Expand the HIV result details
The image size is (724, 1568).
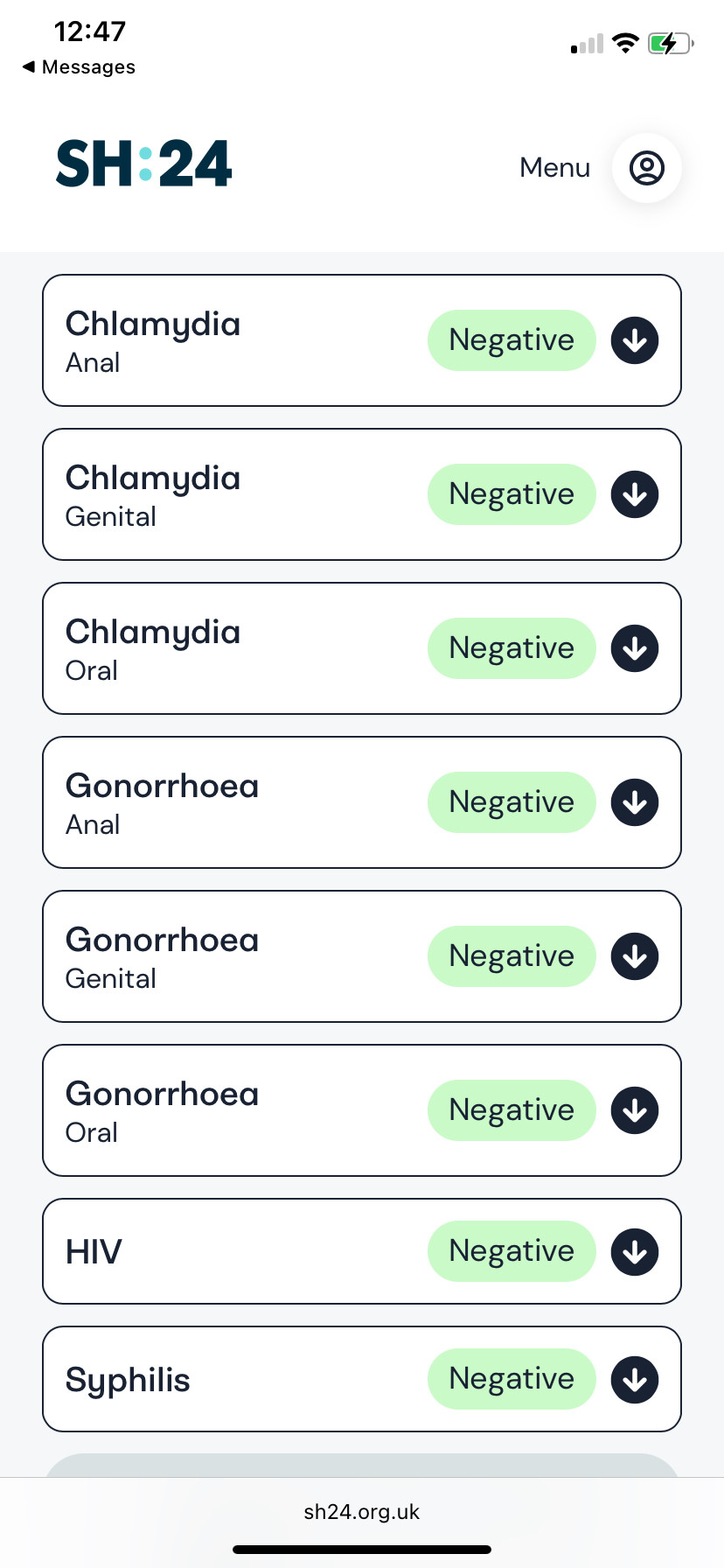[635, 1252]
